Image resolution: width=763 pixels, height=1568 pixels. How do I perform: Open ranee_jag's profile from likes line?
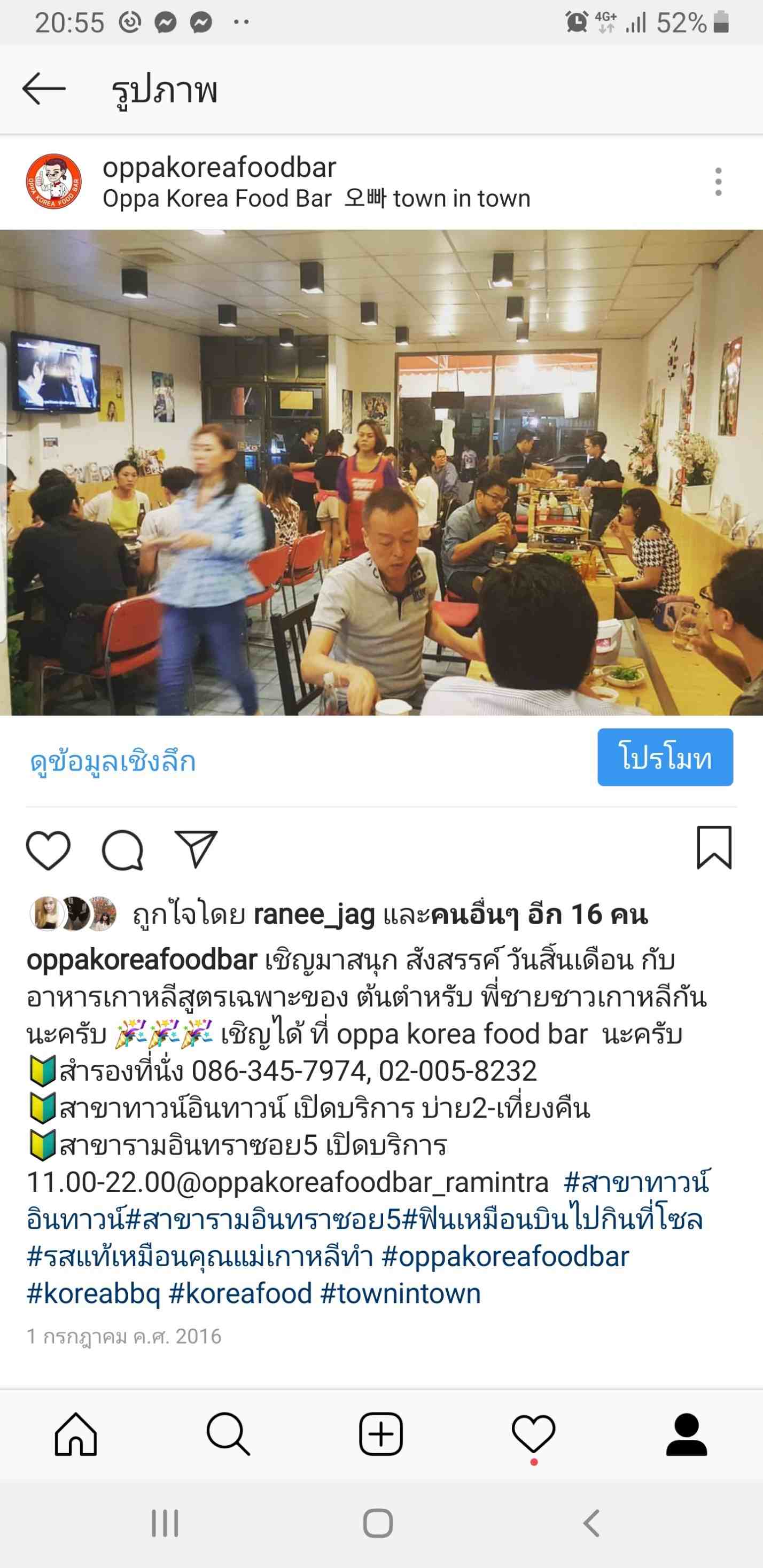314,915
